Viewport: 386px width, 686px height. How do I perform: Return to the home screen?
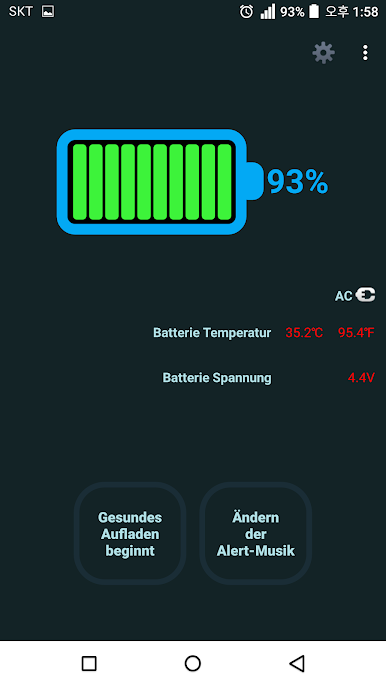click(x=193, y=663)
